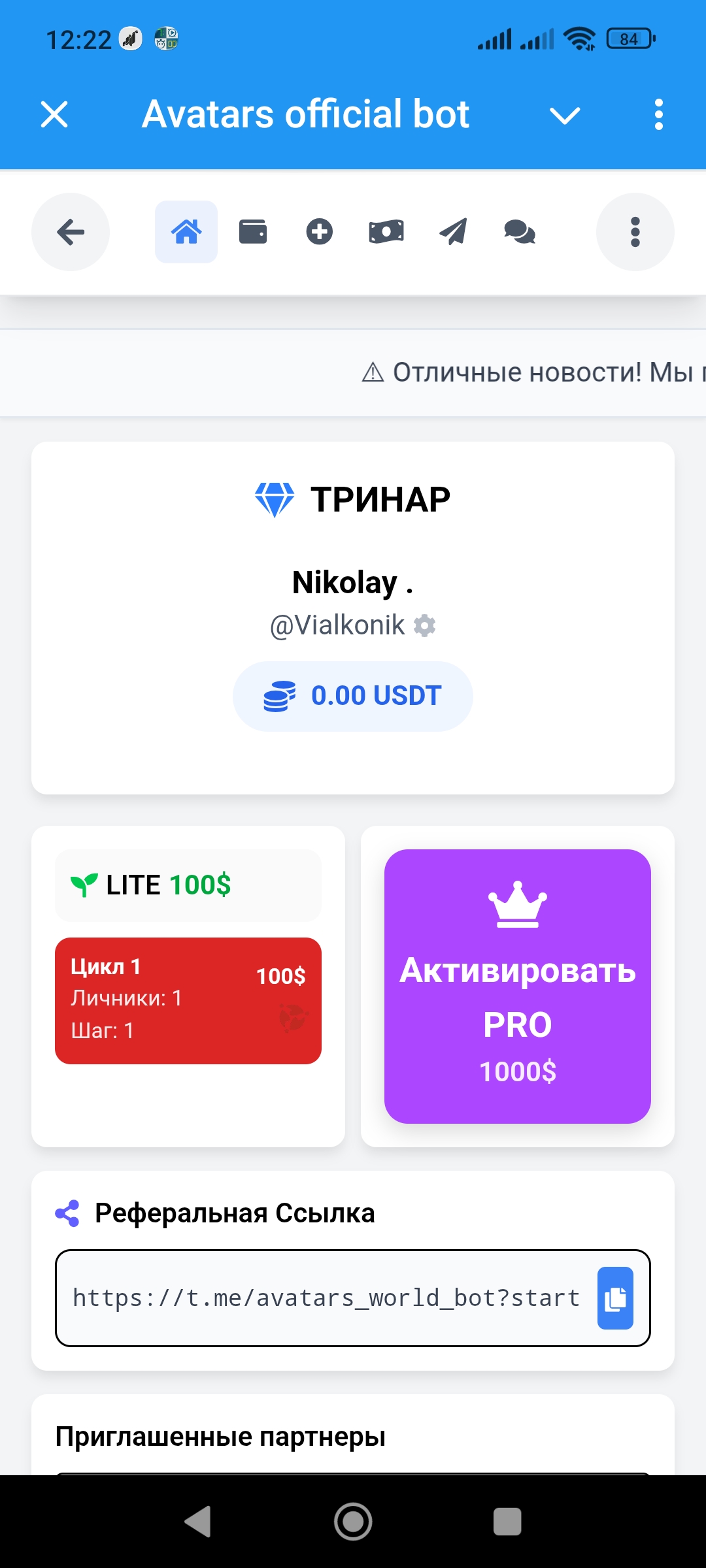Open the round three-dot menu in toolbar
The width and height of the screenshot is (706, 1568).
pos(635,232)
